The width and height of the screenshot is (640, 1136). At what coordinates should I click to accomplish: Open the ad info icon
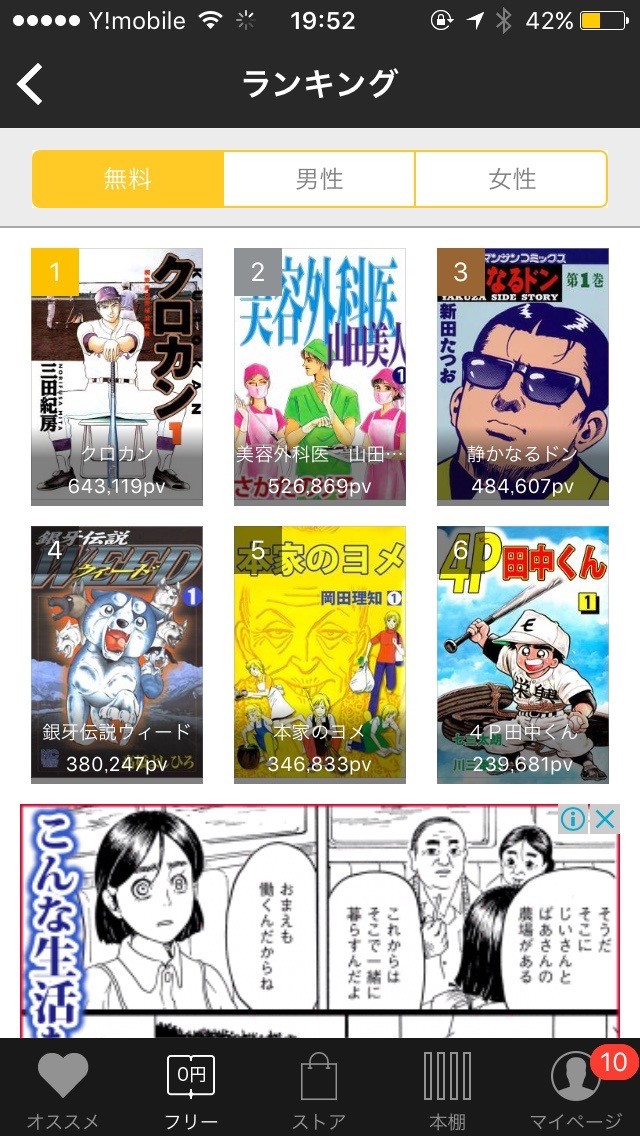pos(573,820)
